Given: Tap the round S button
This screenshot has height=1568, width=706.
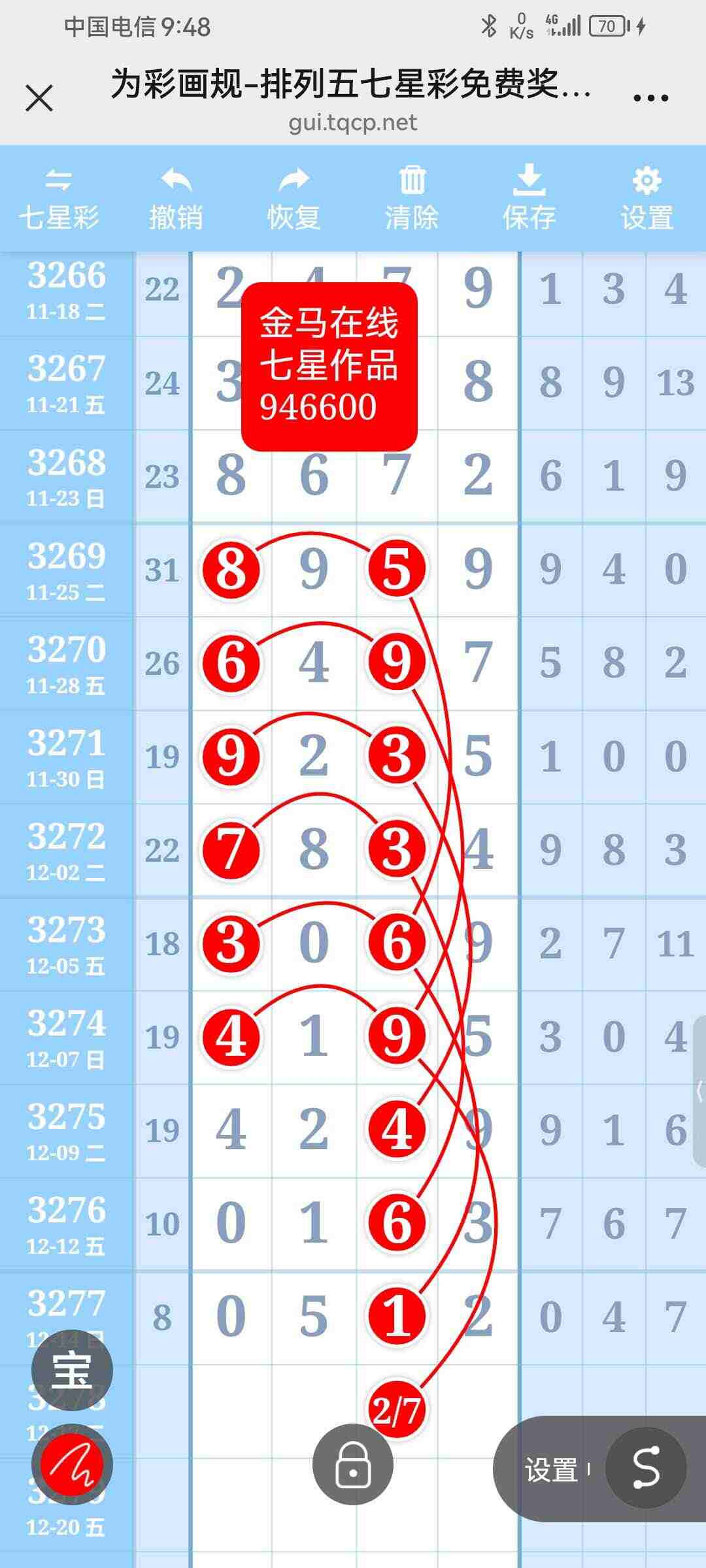Looking at the screenshot, I should 646,1468.
